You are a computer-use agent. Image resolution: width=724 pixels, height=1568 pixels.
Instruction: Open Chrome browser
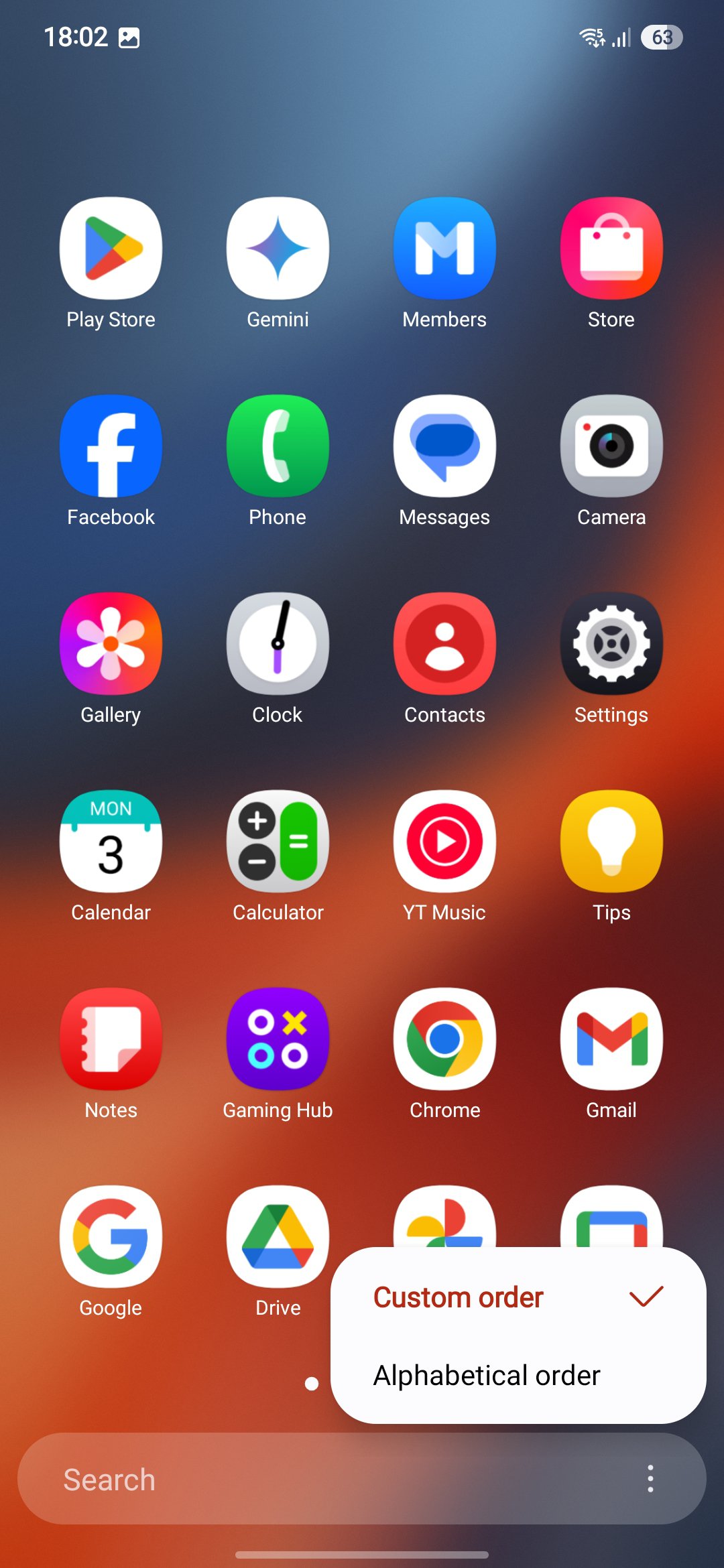click(x=444, y=1039)
